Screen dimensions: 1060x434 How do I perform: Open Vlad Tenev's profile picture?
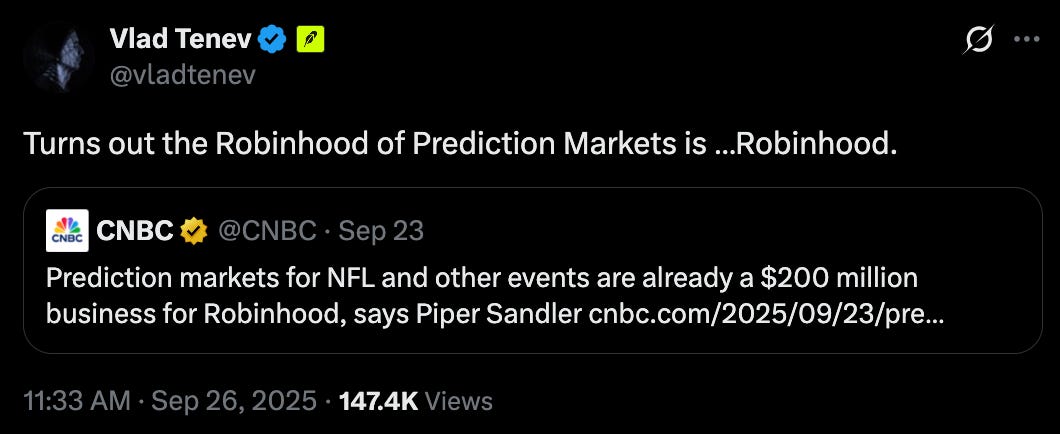click(x=58, y=56)
